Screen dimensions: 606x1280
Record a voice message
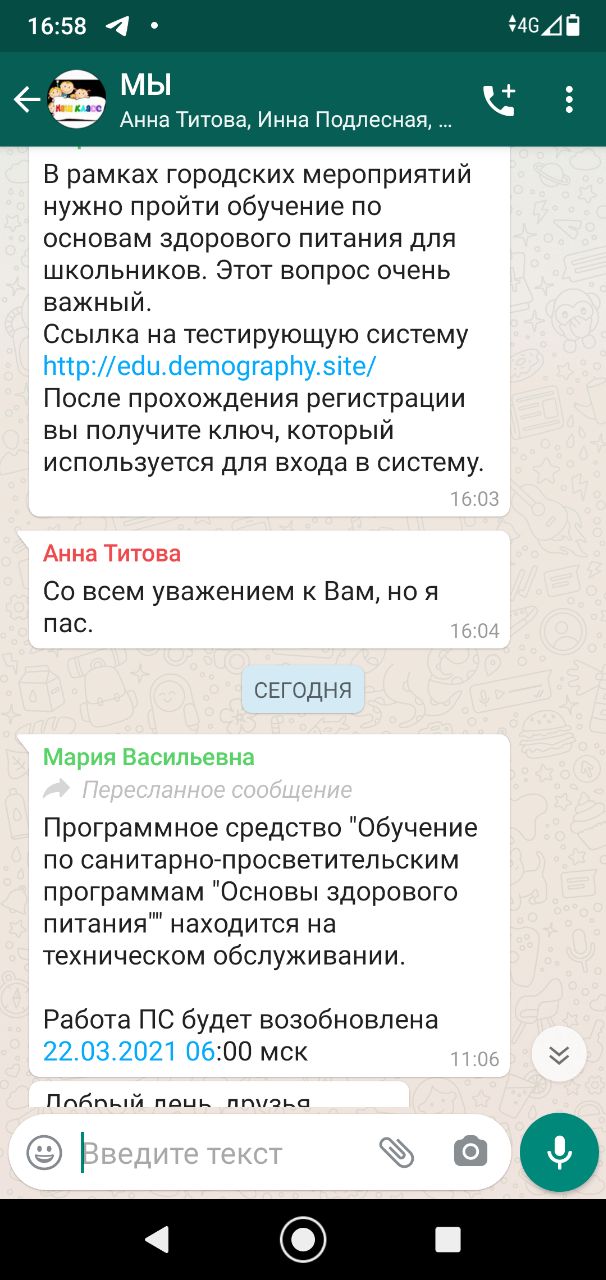pyautogui.click(x=559, y=1153)
